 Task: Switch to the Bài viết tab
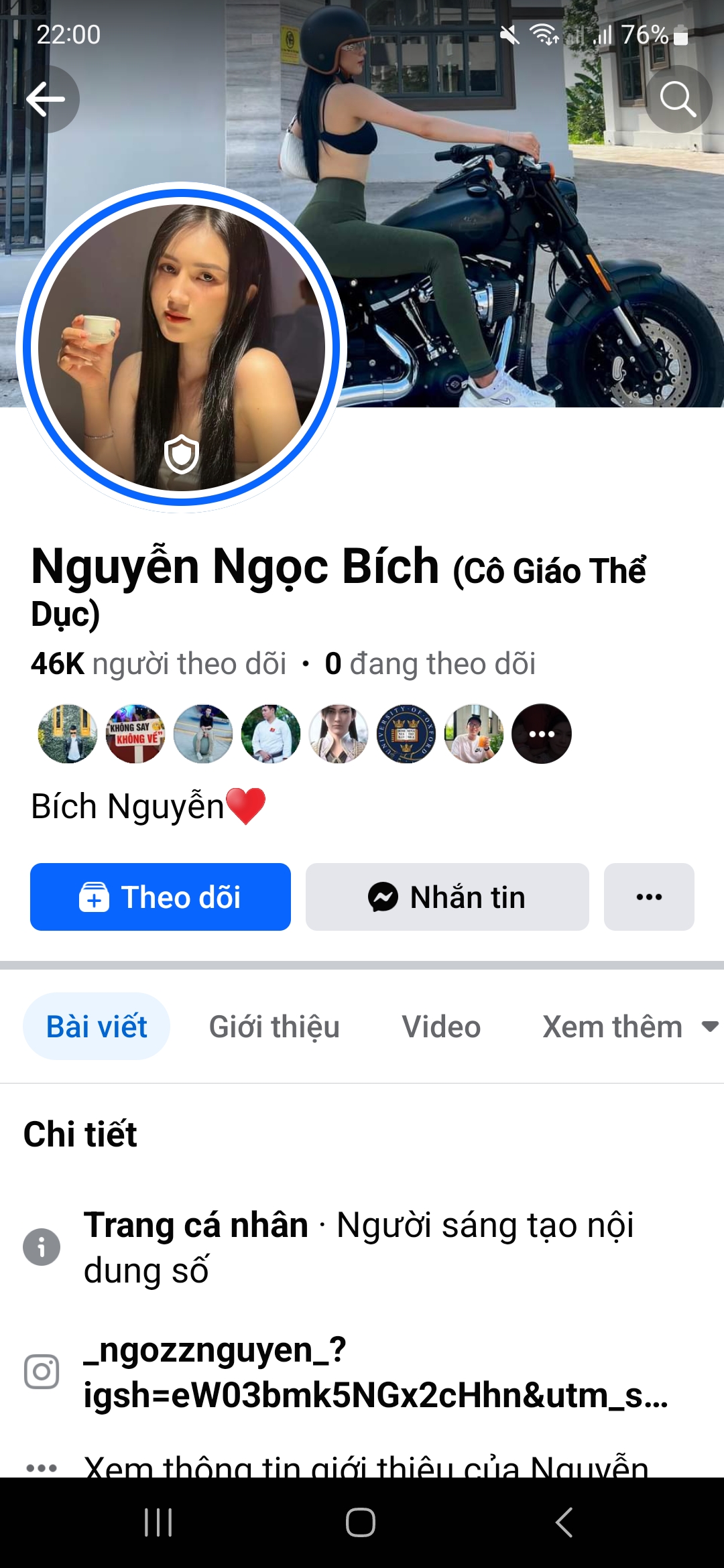click(x=97, y=1027)
